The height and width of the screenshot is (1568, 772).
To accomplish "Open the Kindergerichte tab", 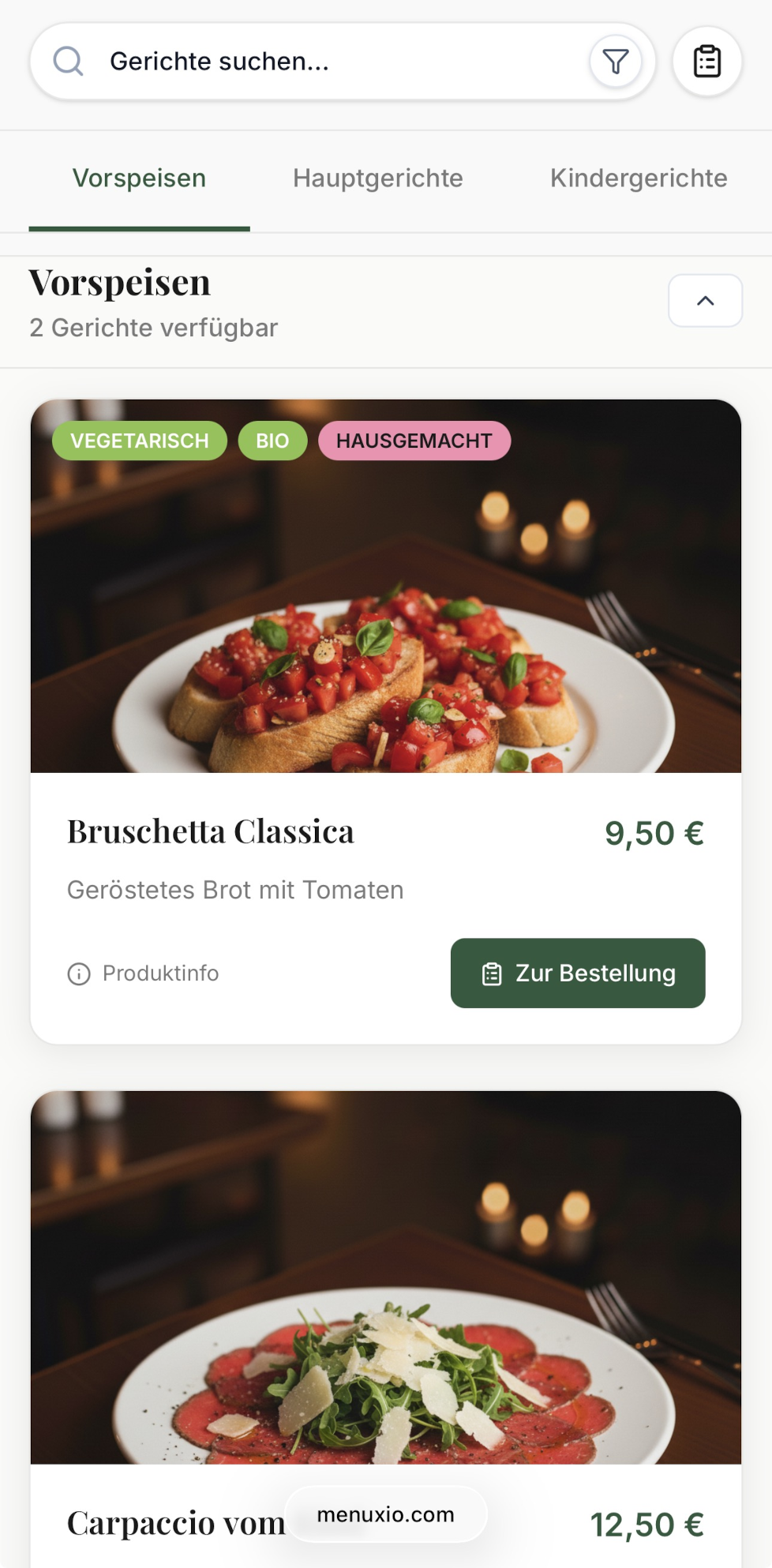I will point(639,178).
